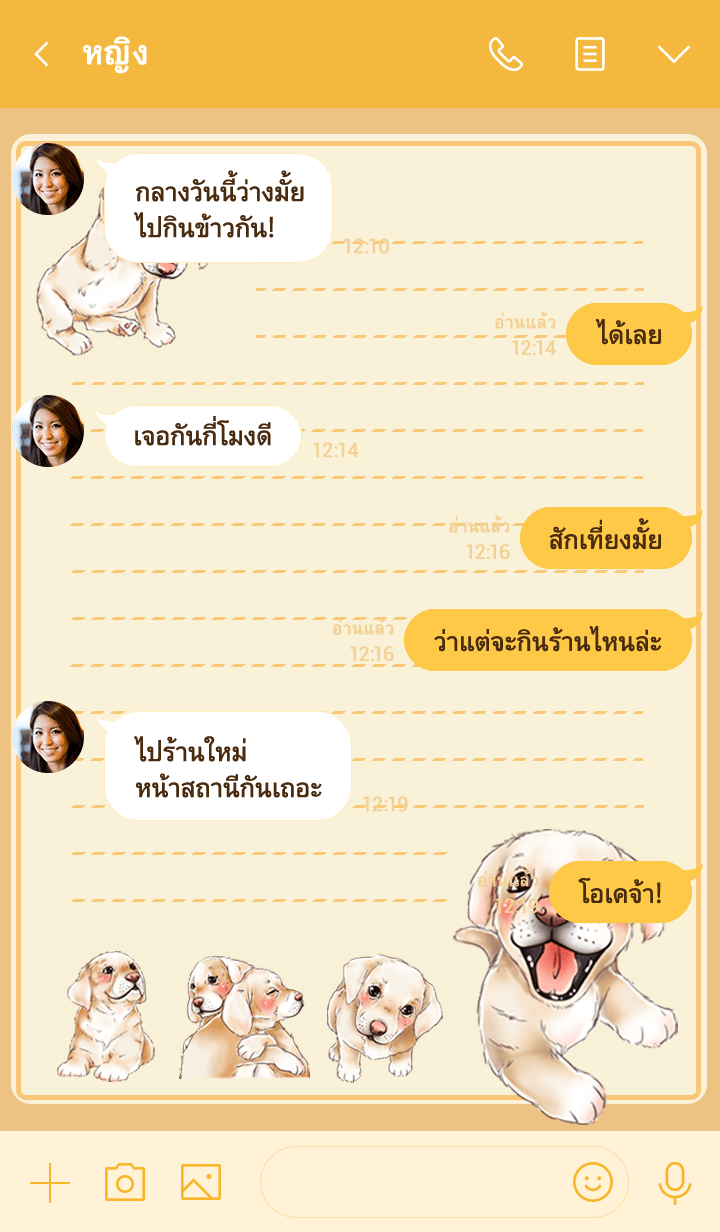Image resolution: width=720 pixels, height=1232 pixels.
Task: Open the emoji and sticker picker
Action: pos(592,1183)
